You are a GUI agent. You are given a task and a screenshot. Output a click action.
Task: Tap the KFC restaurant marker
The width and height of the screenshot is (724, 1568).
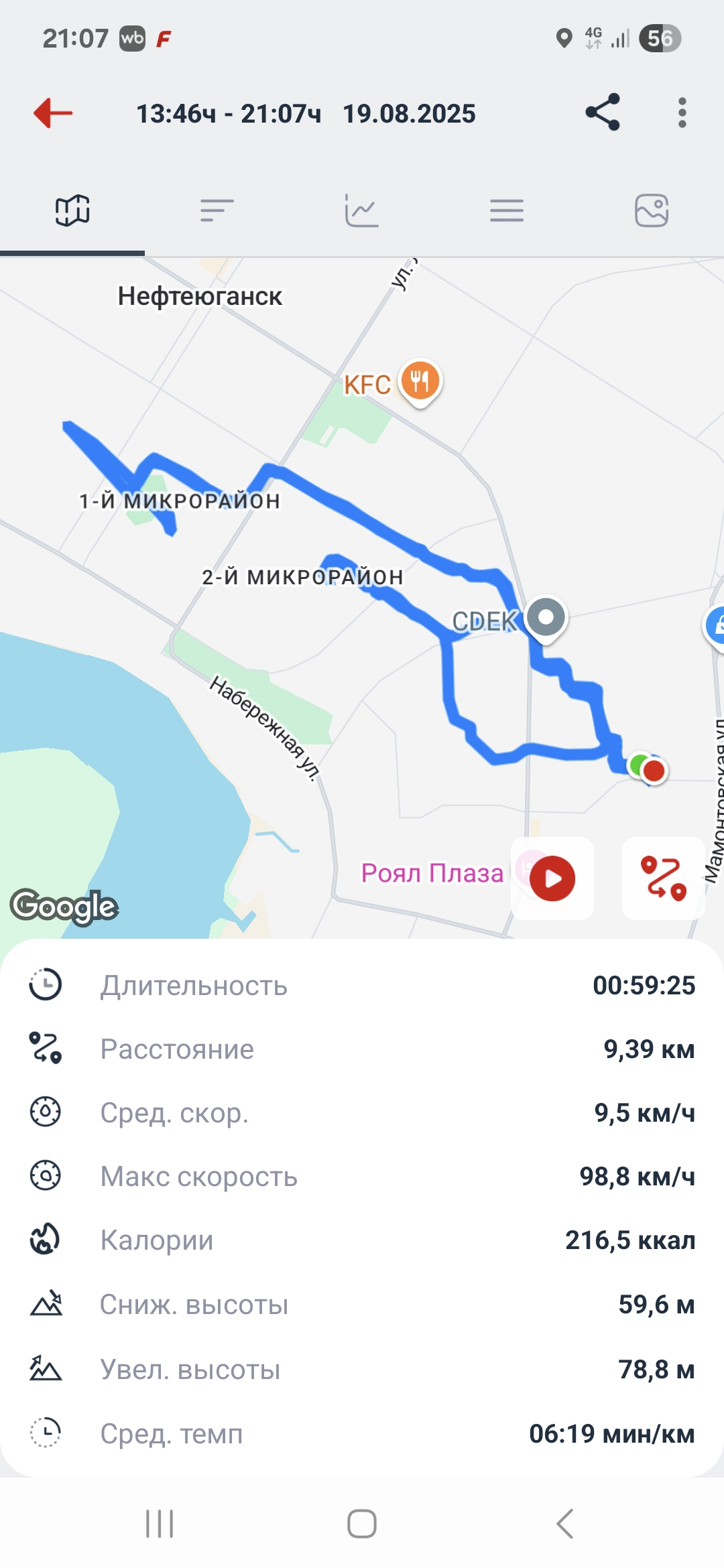(x=420, y=382)
